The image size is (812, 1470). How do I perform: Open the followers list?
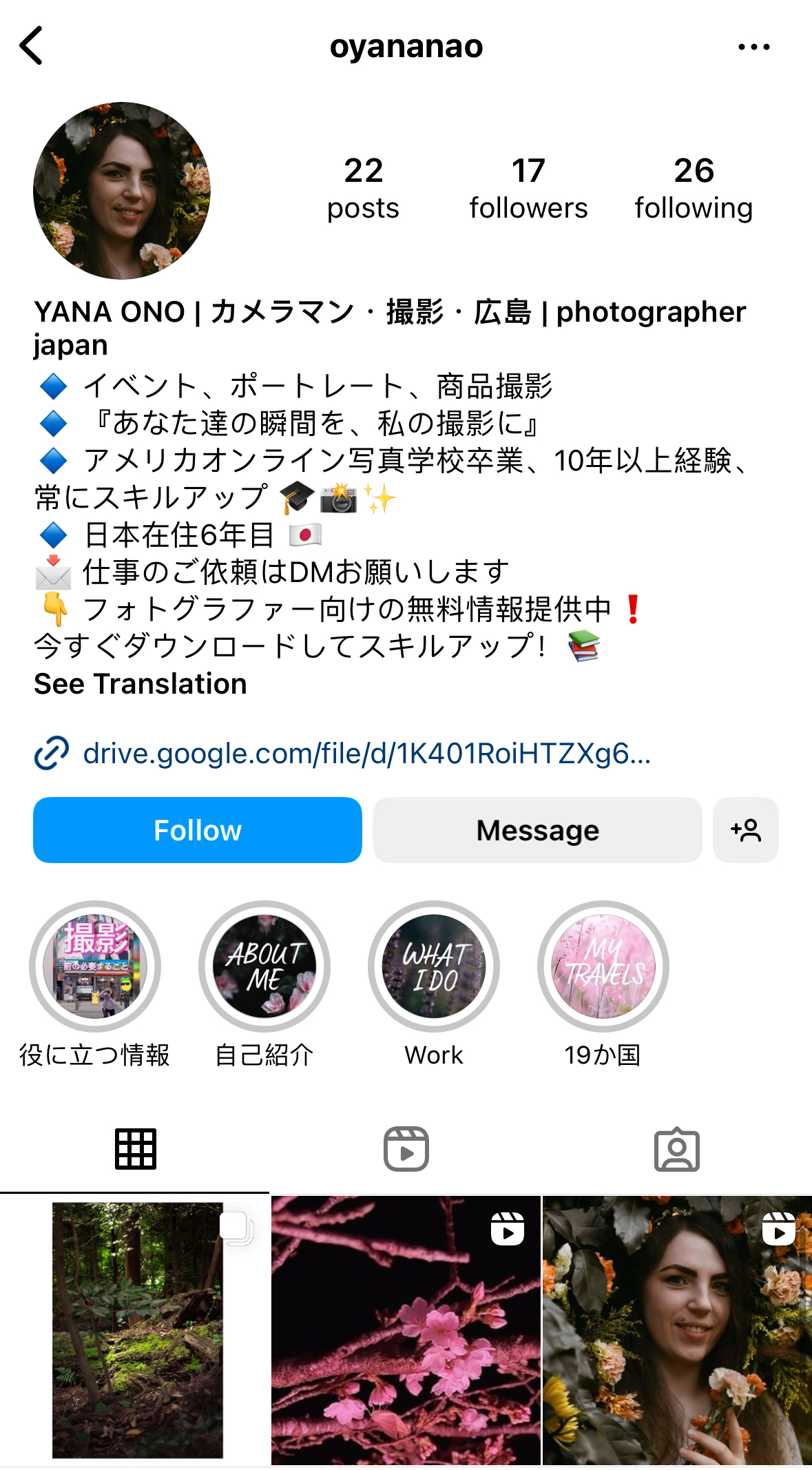click(x=528, y=189)
